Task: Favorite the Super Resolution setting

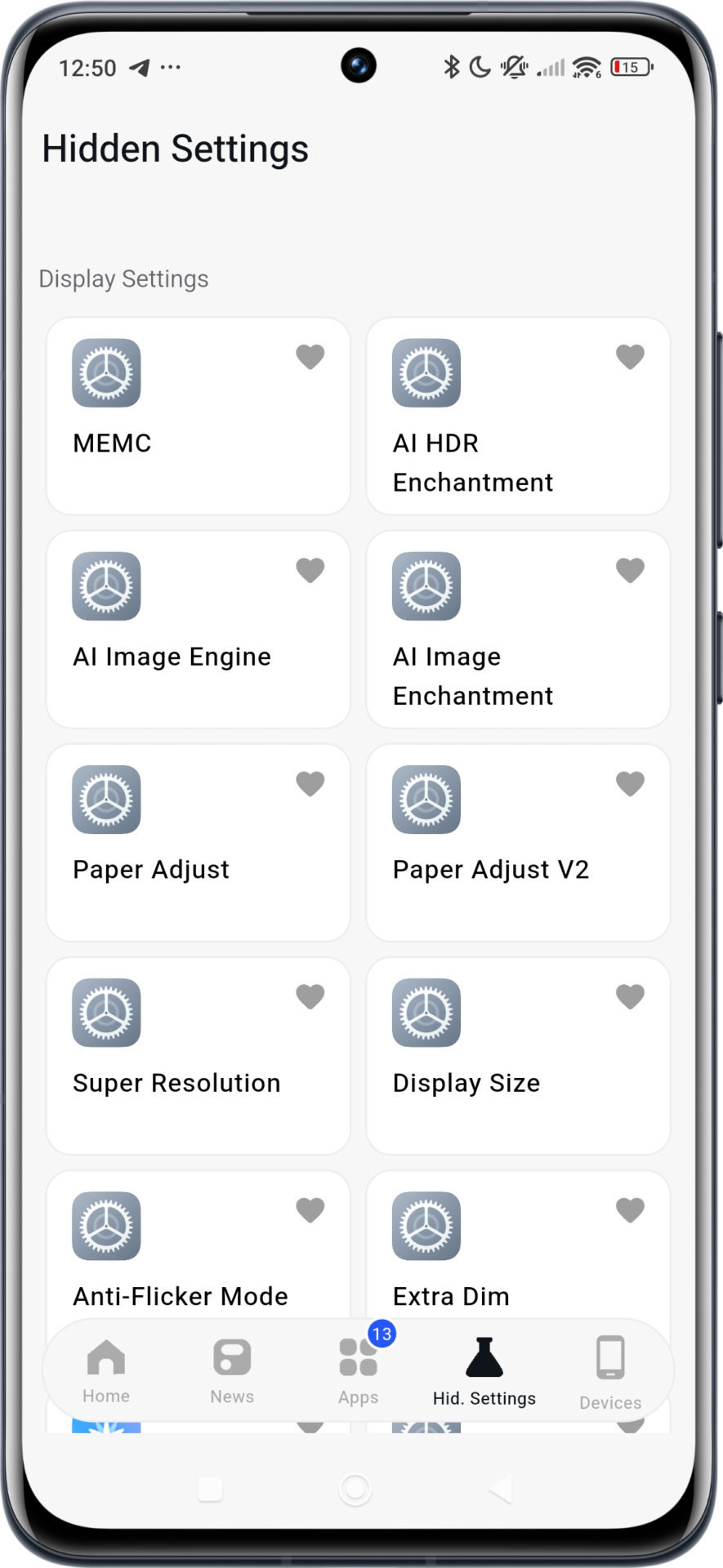Action: tap(310, 996)
